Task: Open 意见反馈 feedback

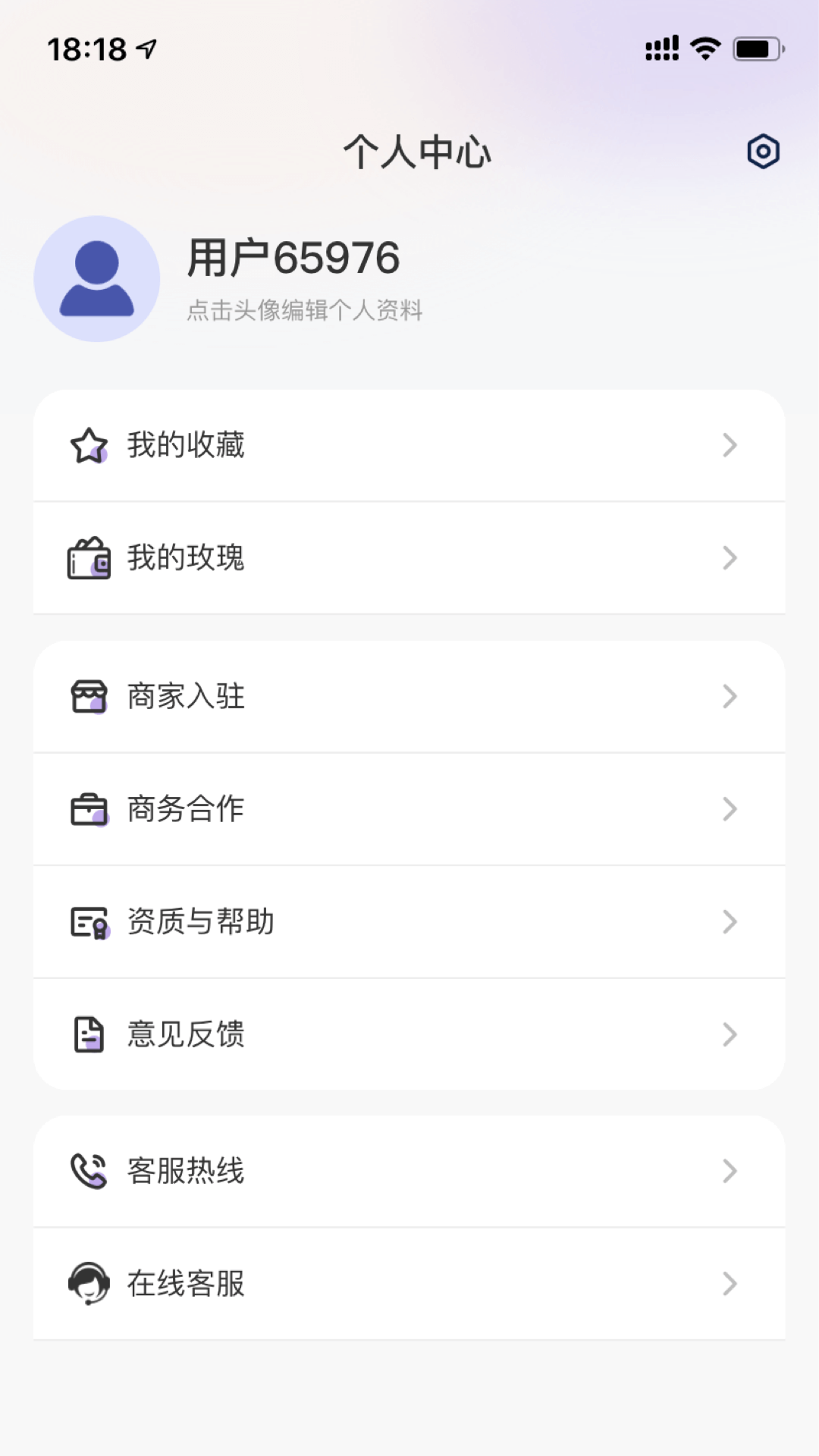Action: (x=409, y=1034)
